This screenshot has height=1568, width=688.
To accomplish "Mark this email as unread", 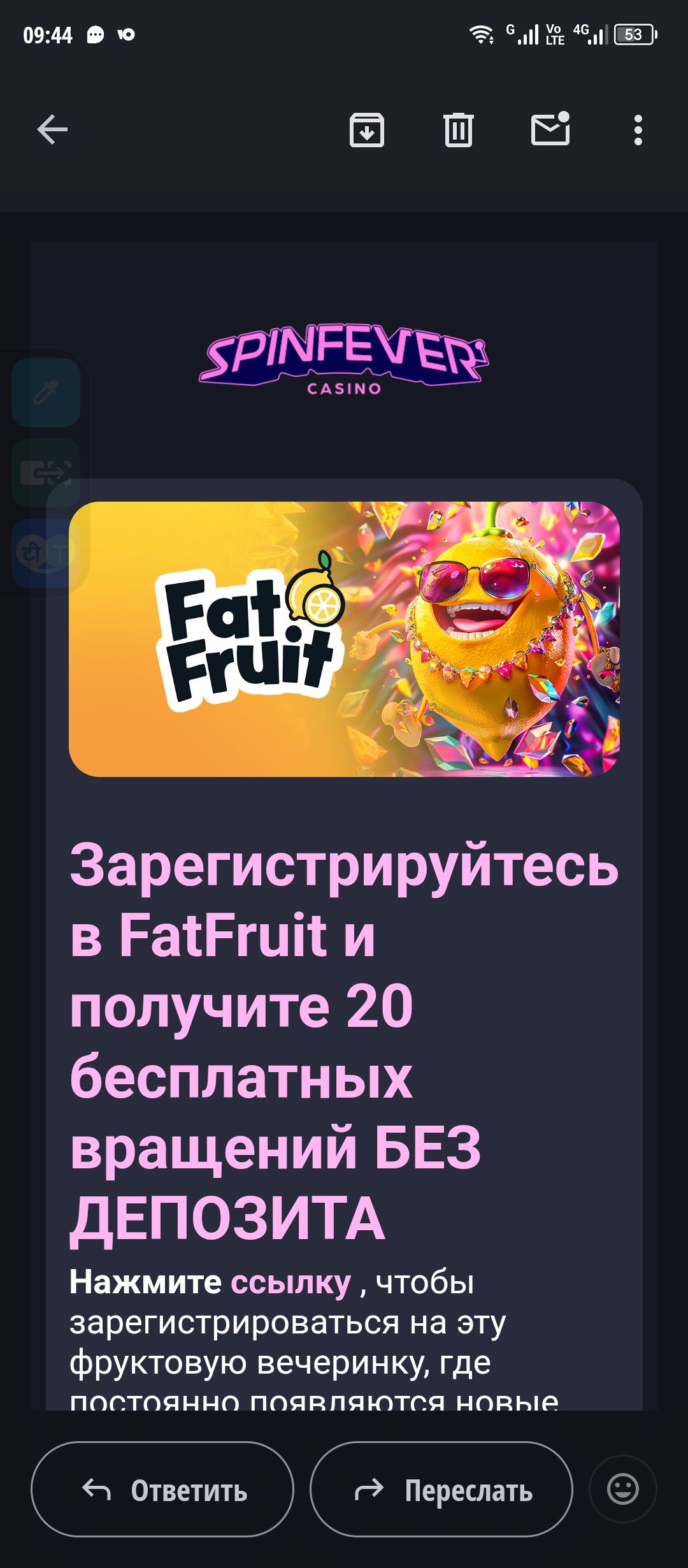I will click(550, 130).
